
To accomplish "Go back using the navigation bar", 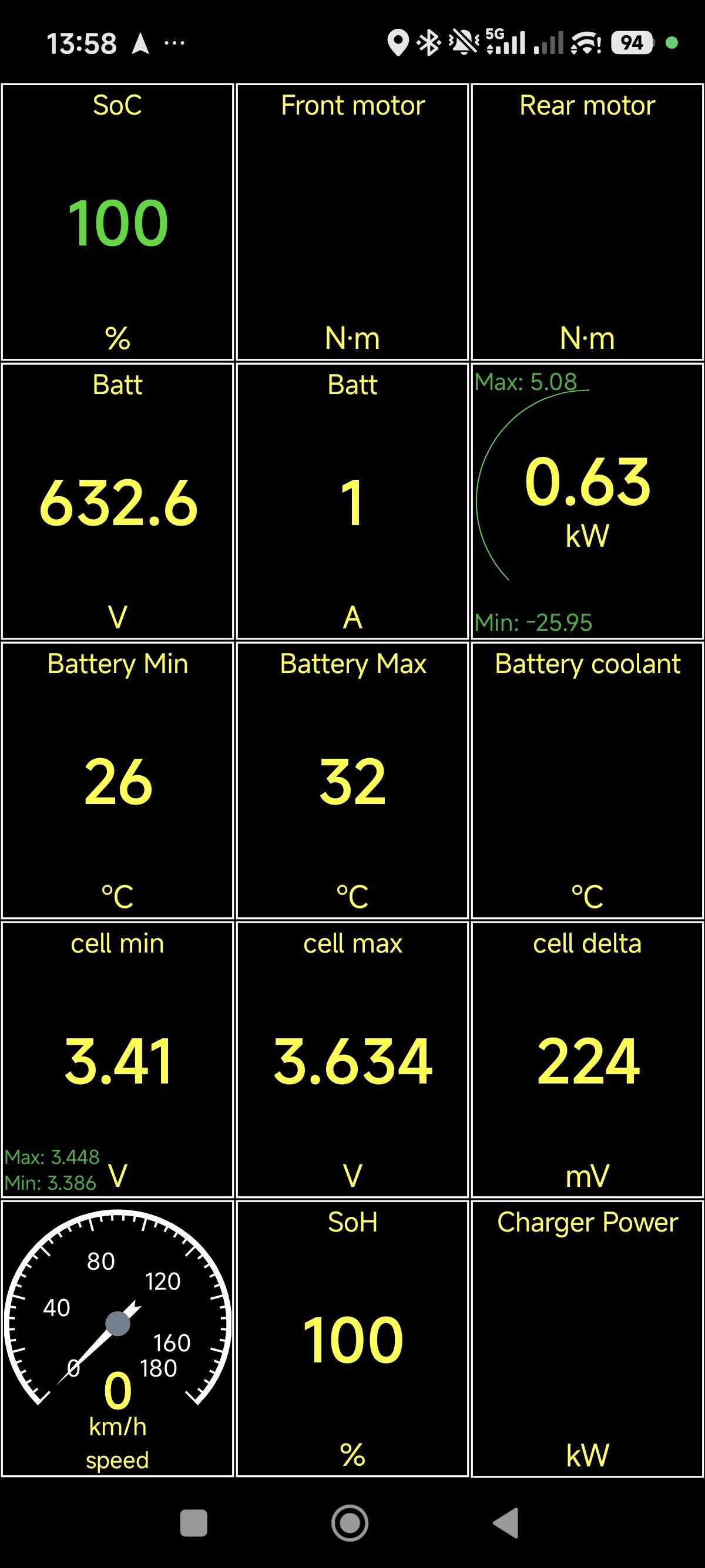I will [x=506, y=1523].
